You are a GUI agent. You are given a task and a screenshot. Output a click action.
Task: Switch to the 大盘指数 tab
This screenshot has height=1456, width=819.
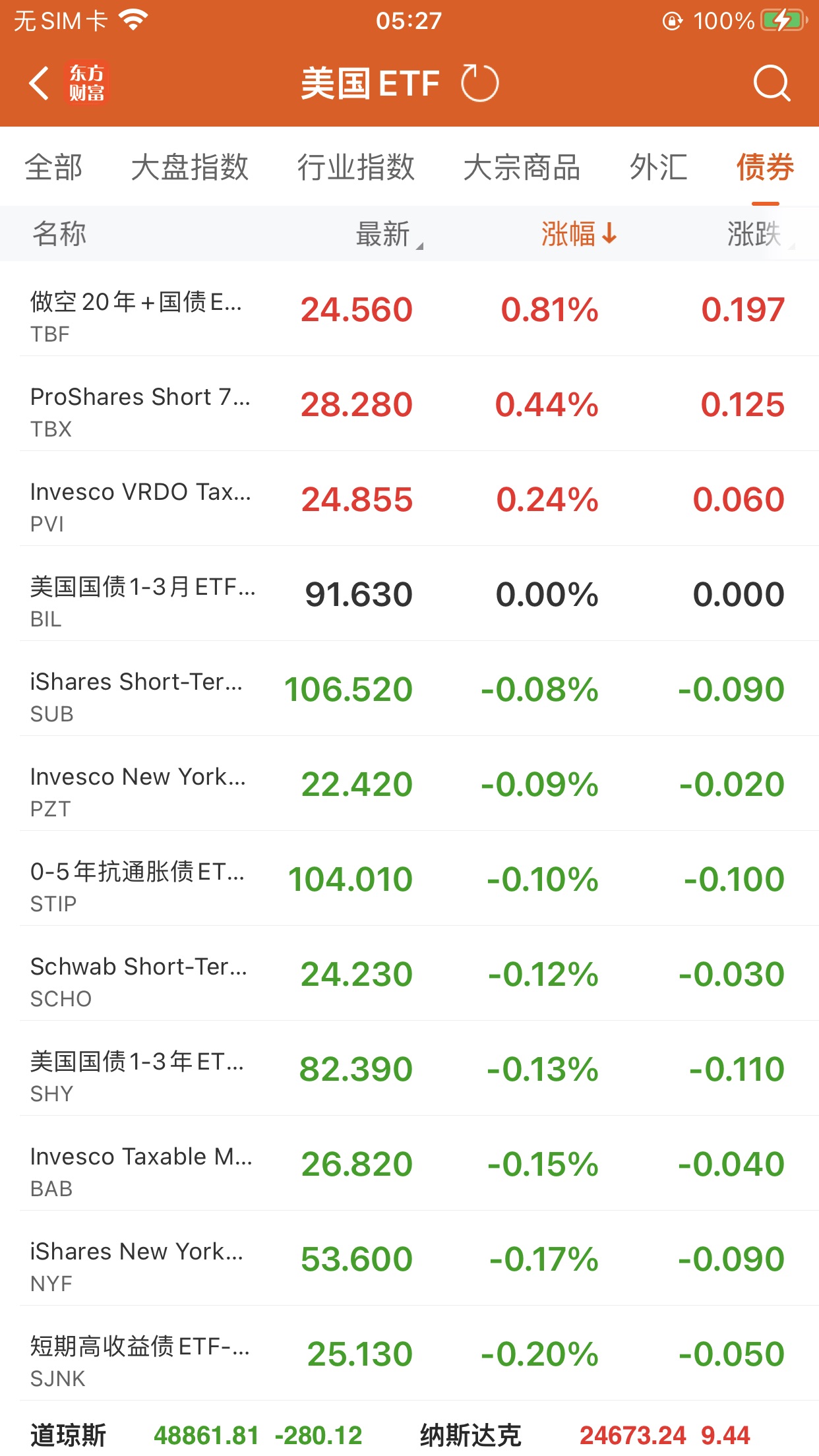190,167
